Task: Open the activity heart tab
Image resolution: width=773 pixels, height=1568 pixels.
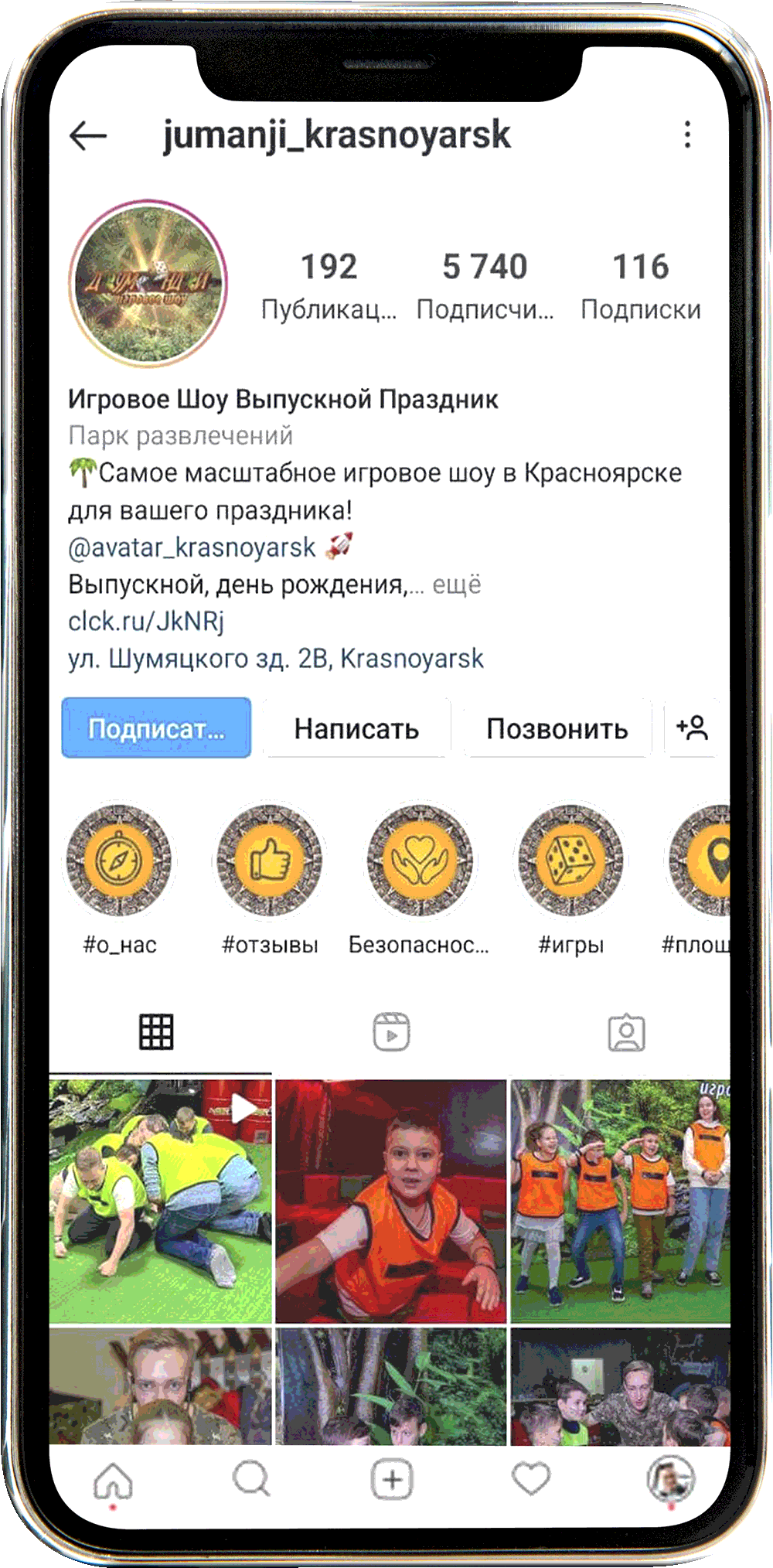Action: [531, 1479]
